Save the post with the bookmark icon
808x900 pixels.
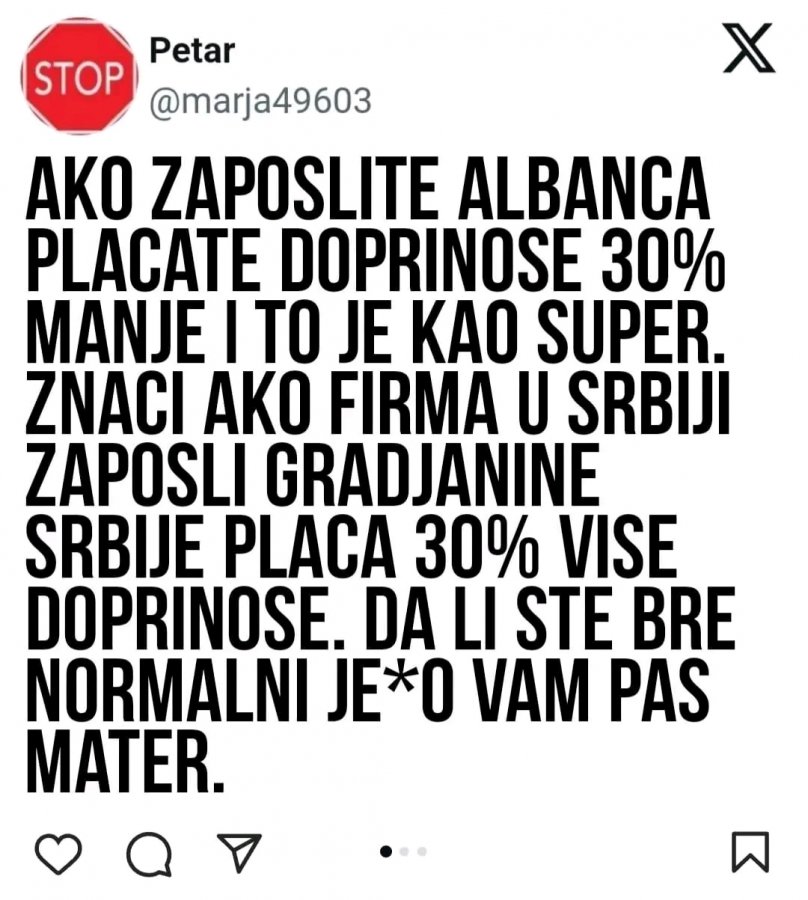[x=750, y=851]
